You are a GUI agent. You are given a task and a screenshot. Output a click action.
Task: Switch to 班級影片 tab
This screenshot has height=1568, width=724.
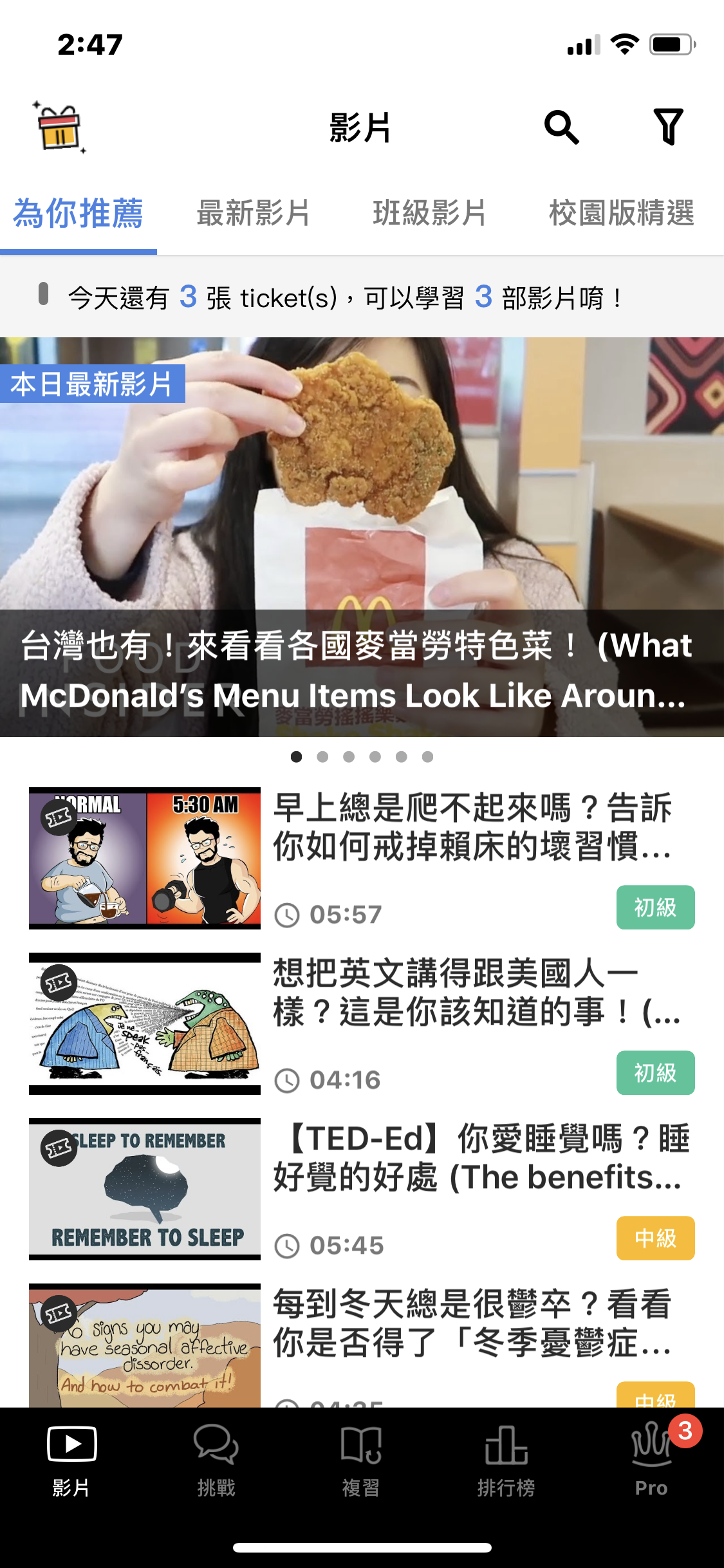429,214
